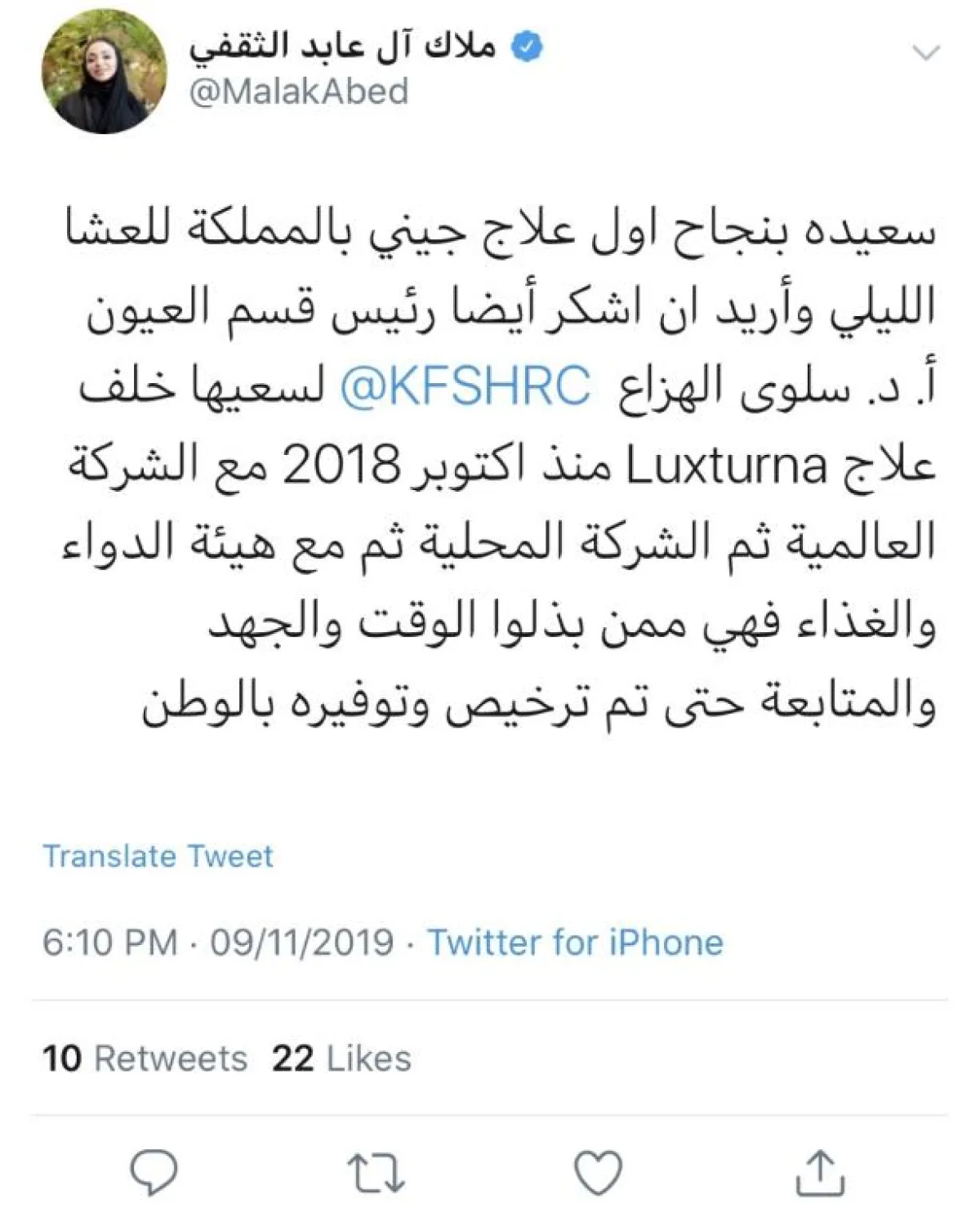The height and width of the screenshot is (1226, 980).
Task: Open Malak Abed's profile picture
Action: coord(104,72)
